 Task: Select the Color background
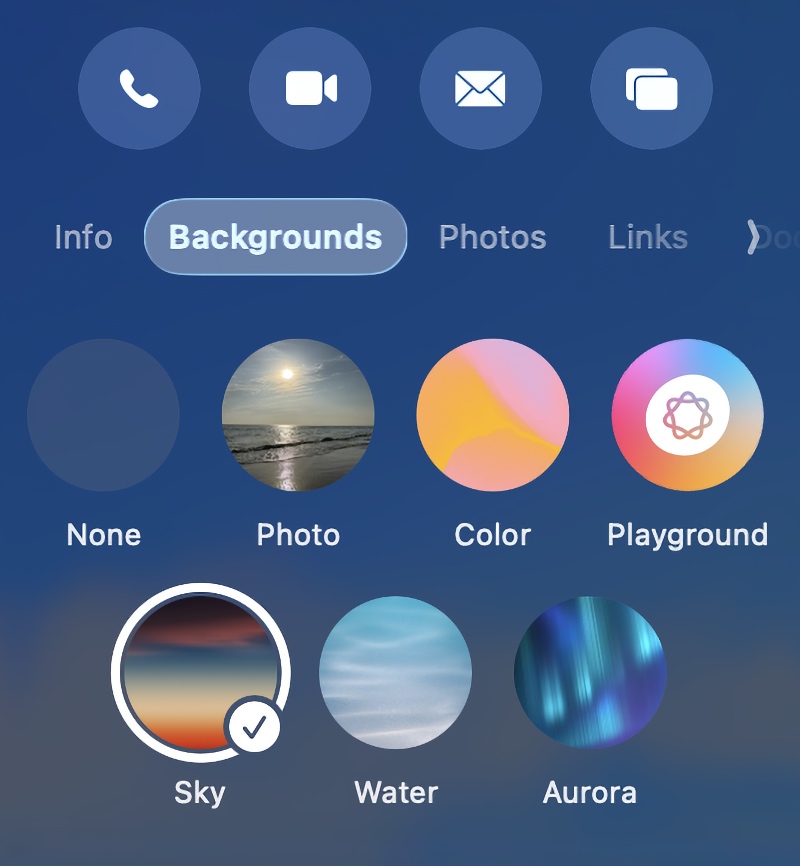(x=493, y=415)
